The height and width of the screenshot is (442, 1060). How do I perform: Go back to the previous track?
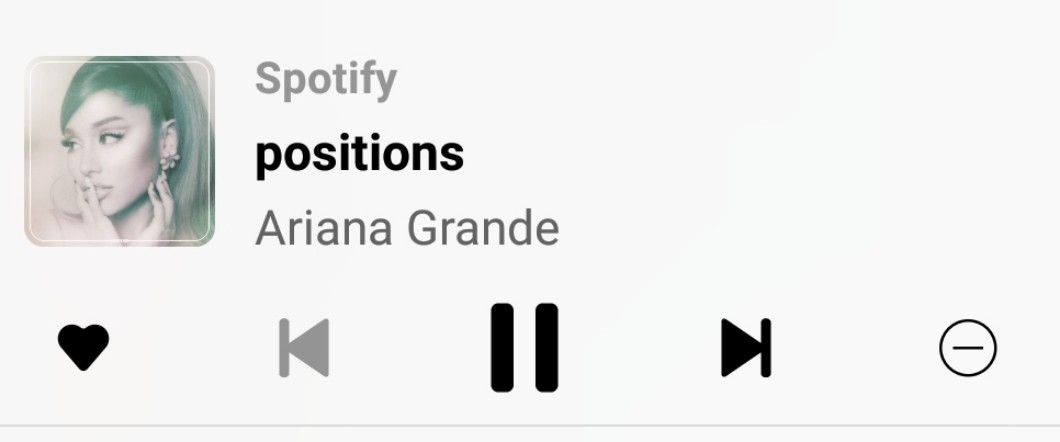(303, 348)
